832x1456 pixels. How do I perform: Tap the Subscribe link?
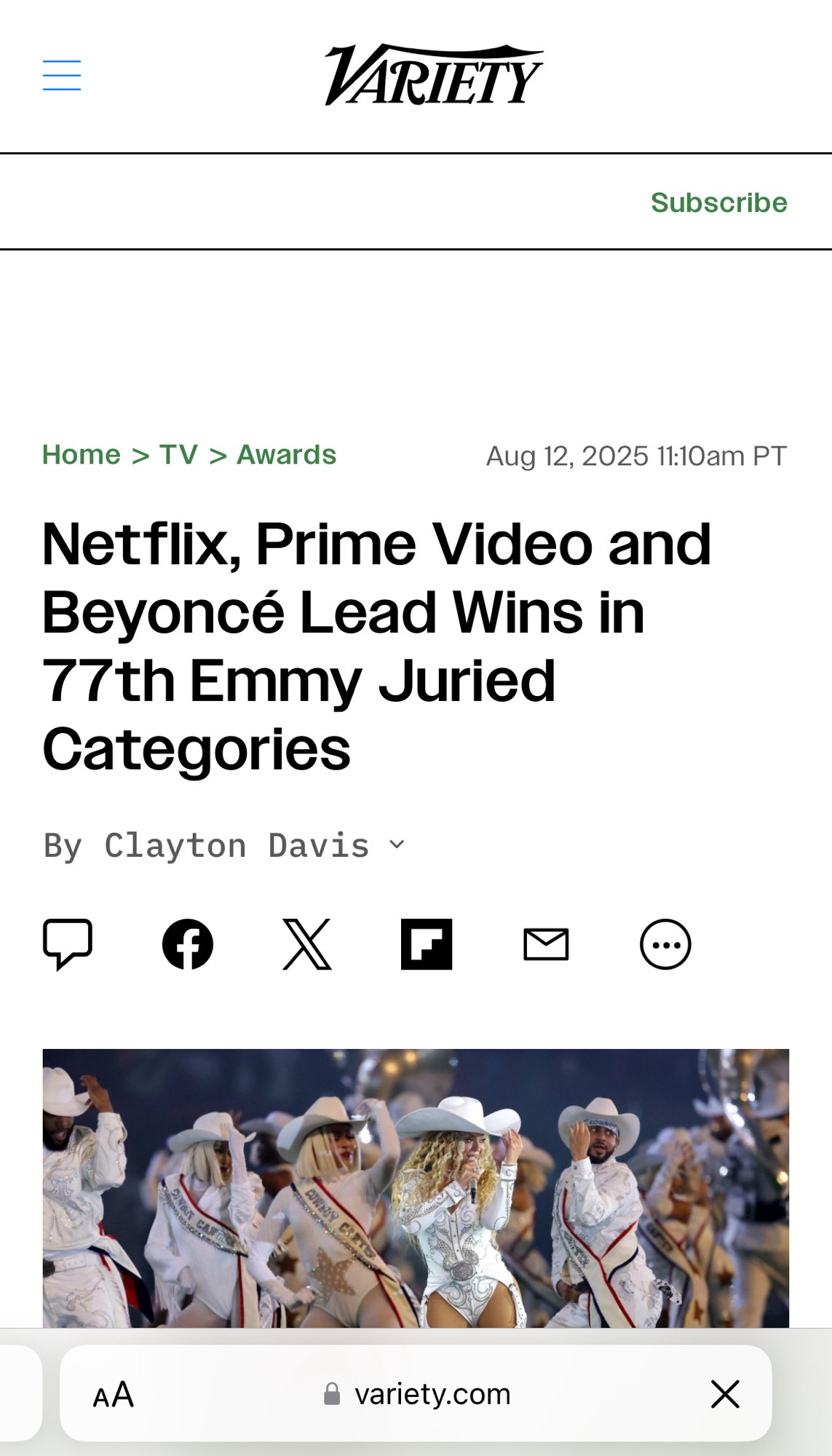point(718,202)
